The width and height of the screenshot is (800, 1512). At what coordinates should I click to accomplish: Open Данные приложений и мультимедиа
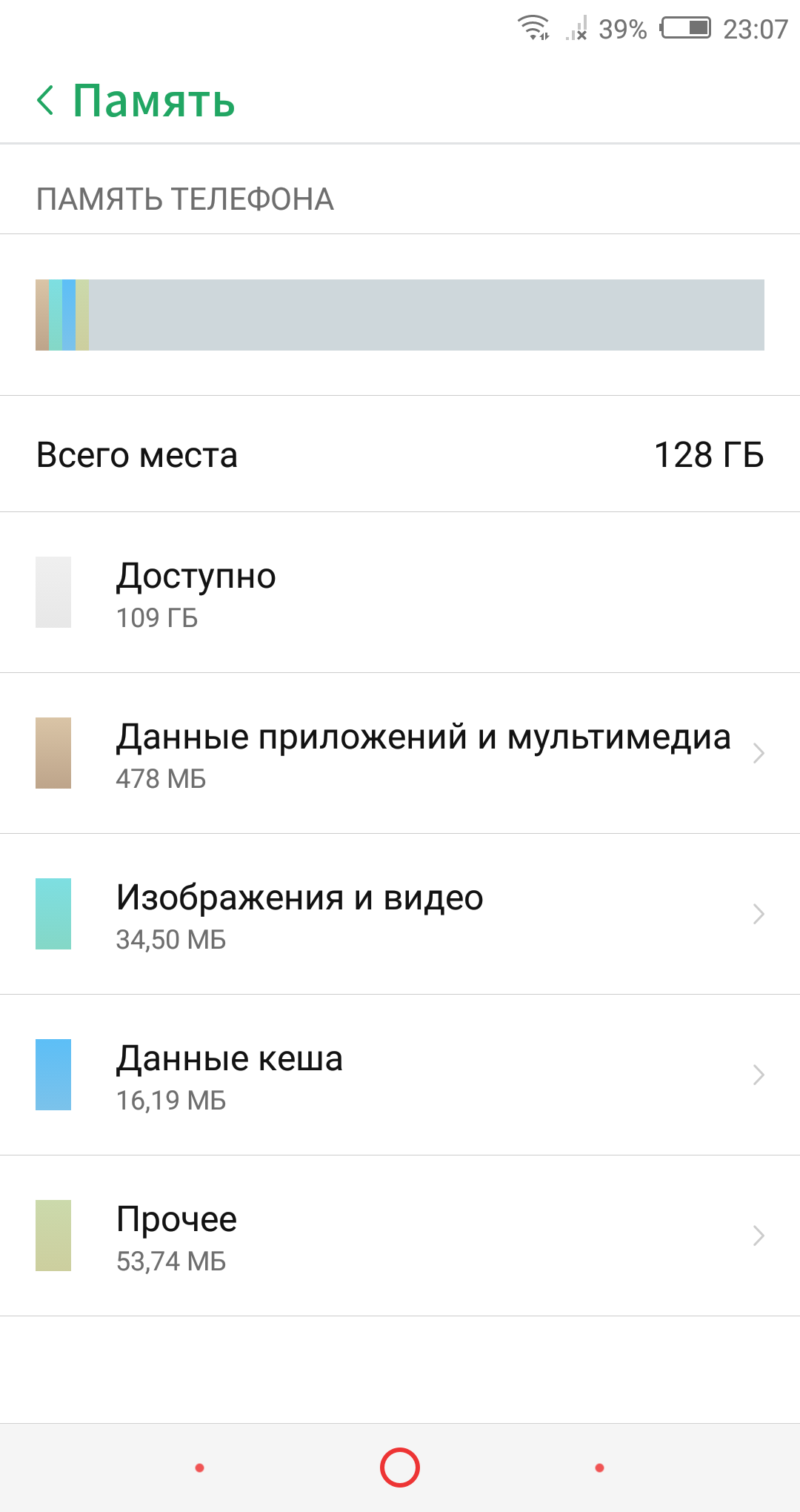pos(400,753)
